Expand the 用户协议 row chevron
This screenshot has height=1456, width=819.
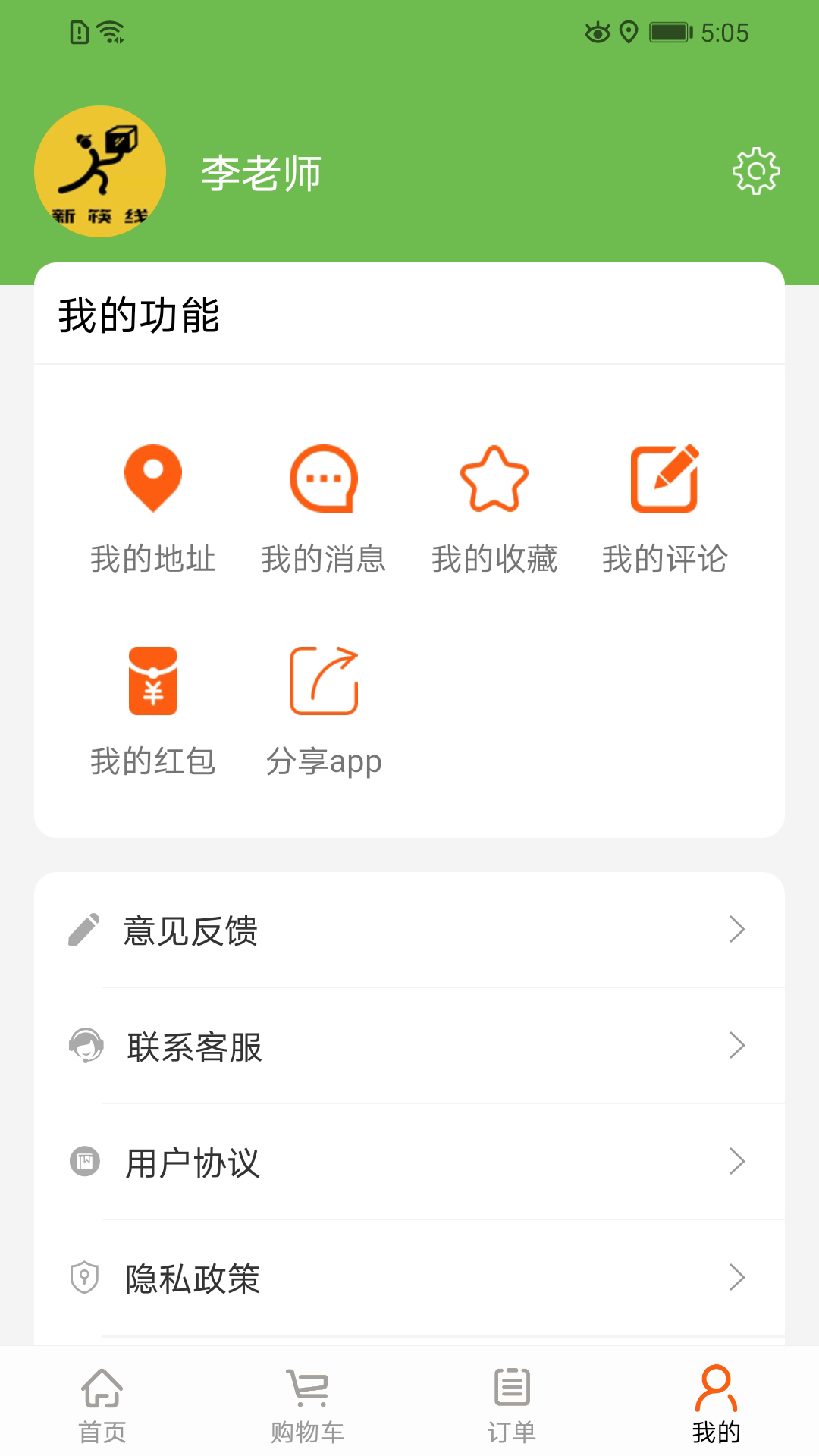point(736,1163)
